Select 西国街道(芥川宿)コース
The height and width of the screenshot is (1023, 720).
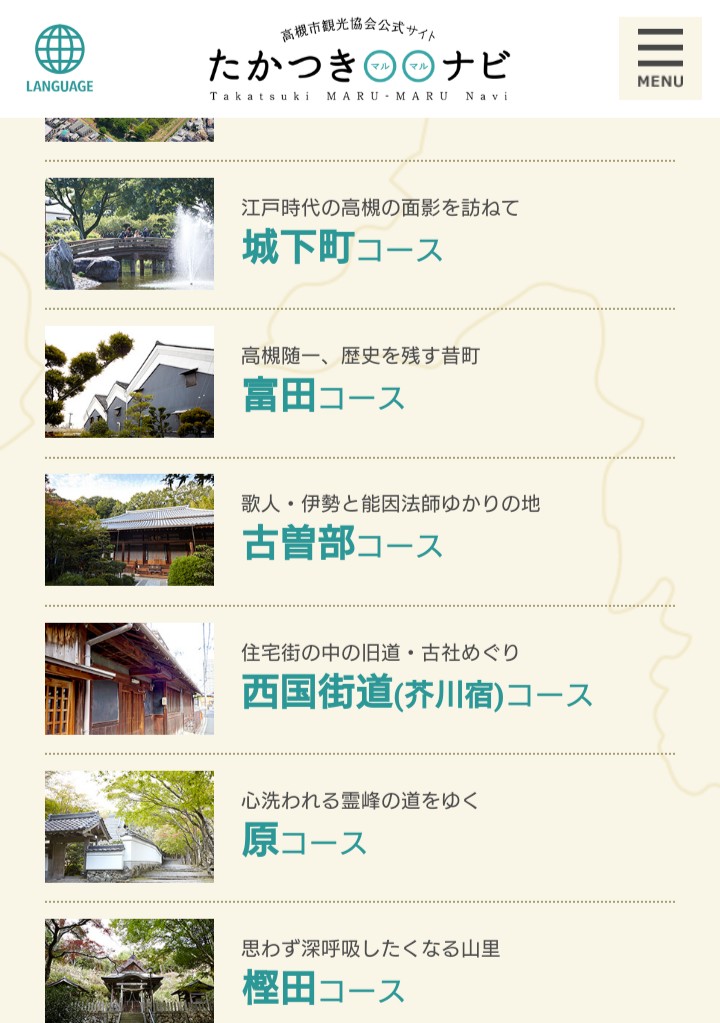(x=417, y=692)
